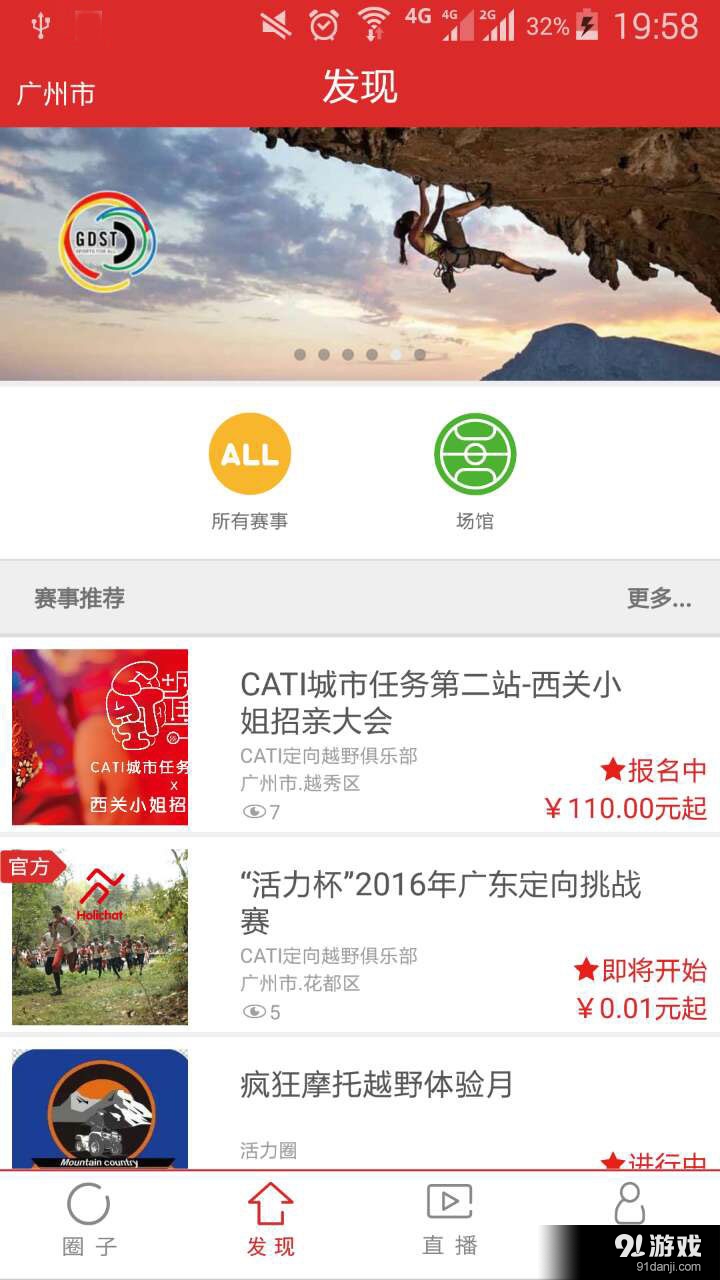The height and width of the screenshot is (1280, 720).
Task: Select the 官方 official badge on Holichat event
Action: coord(33,868)
